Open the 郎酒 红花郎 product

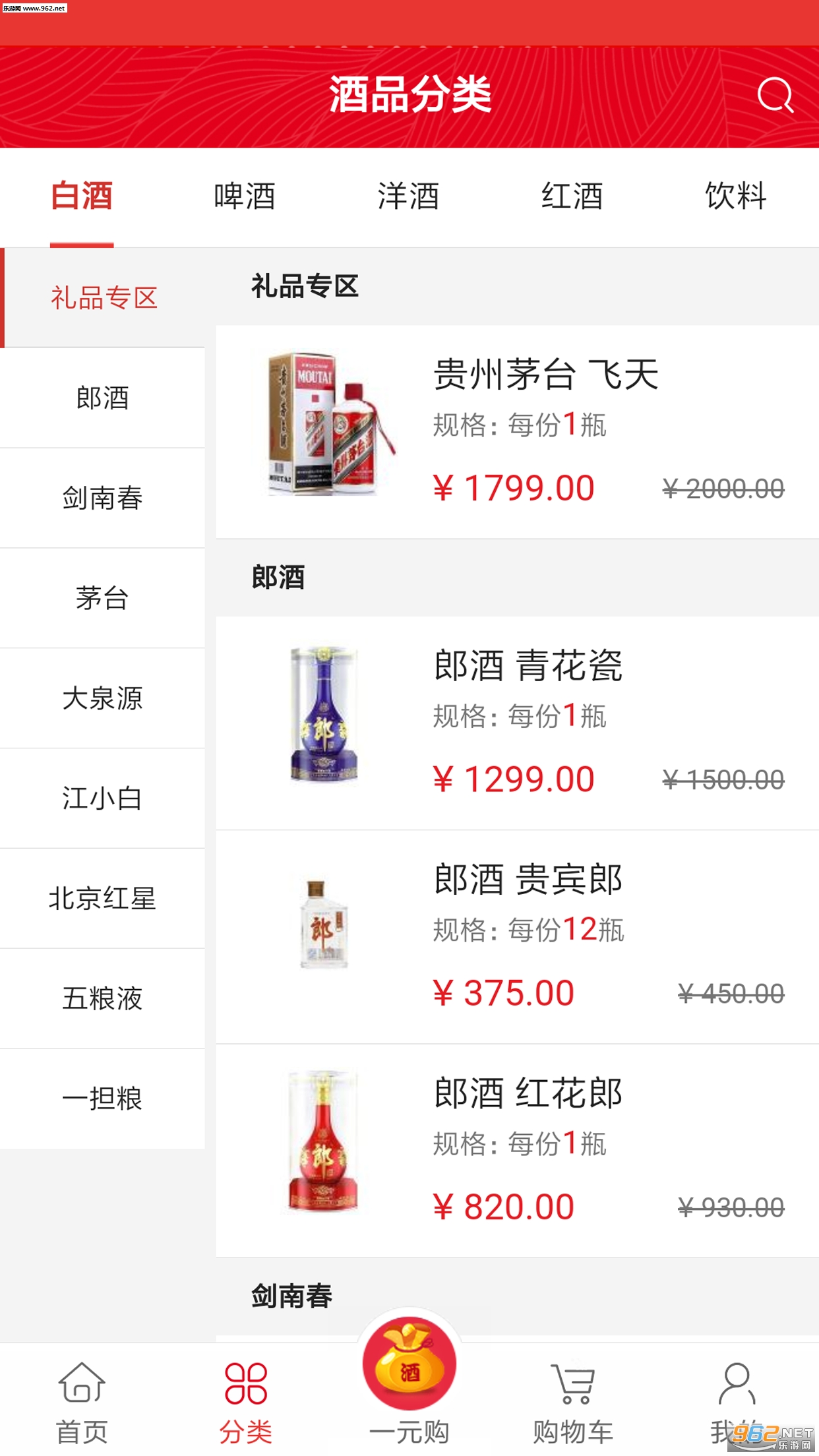click(518, 1151)
